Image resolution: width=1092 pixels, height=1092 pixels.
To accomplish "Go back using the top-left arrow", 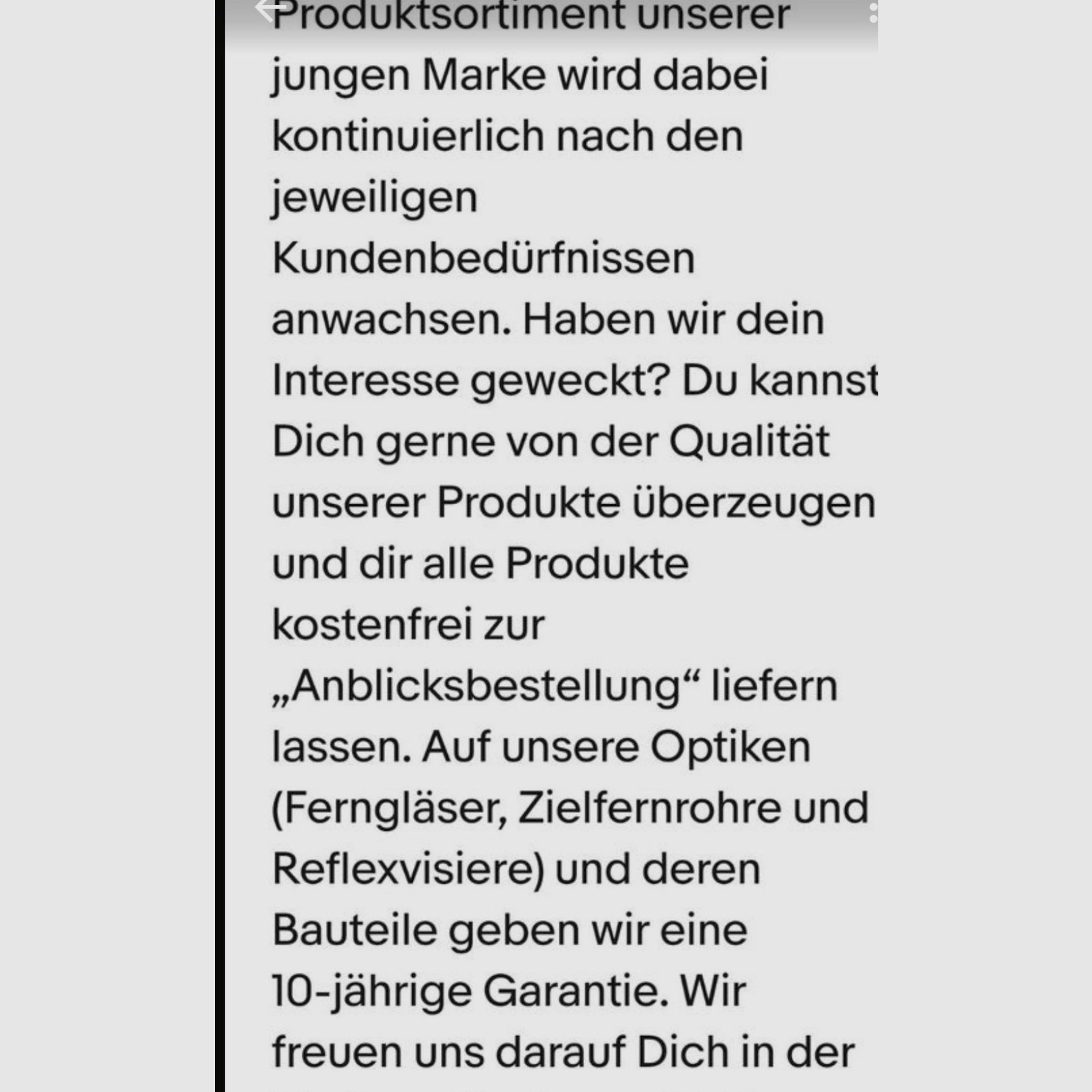I will coord(269,9).
